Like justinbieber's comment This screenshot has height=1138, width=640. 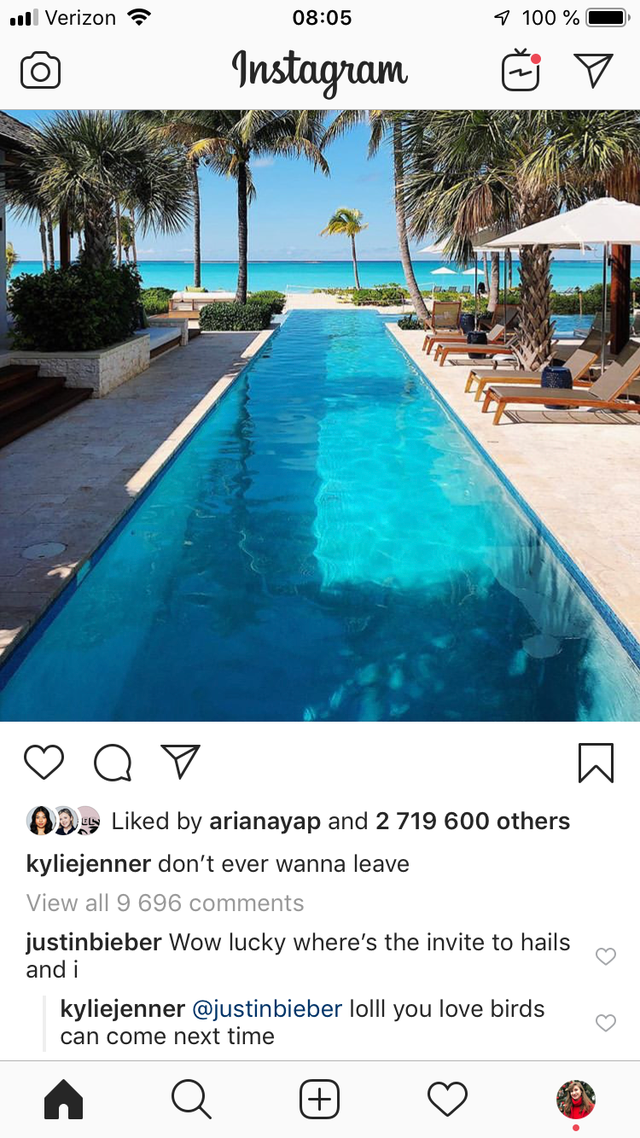[x=606, y=957]
